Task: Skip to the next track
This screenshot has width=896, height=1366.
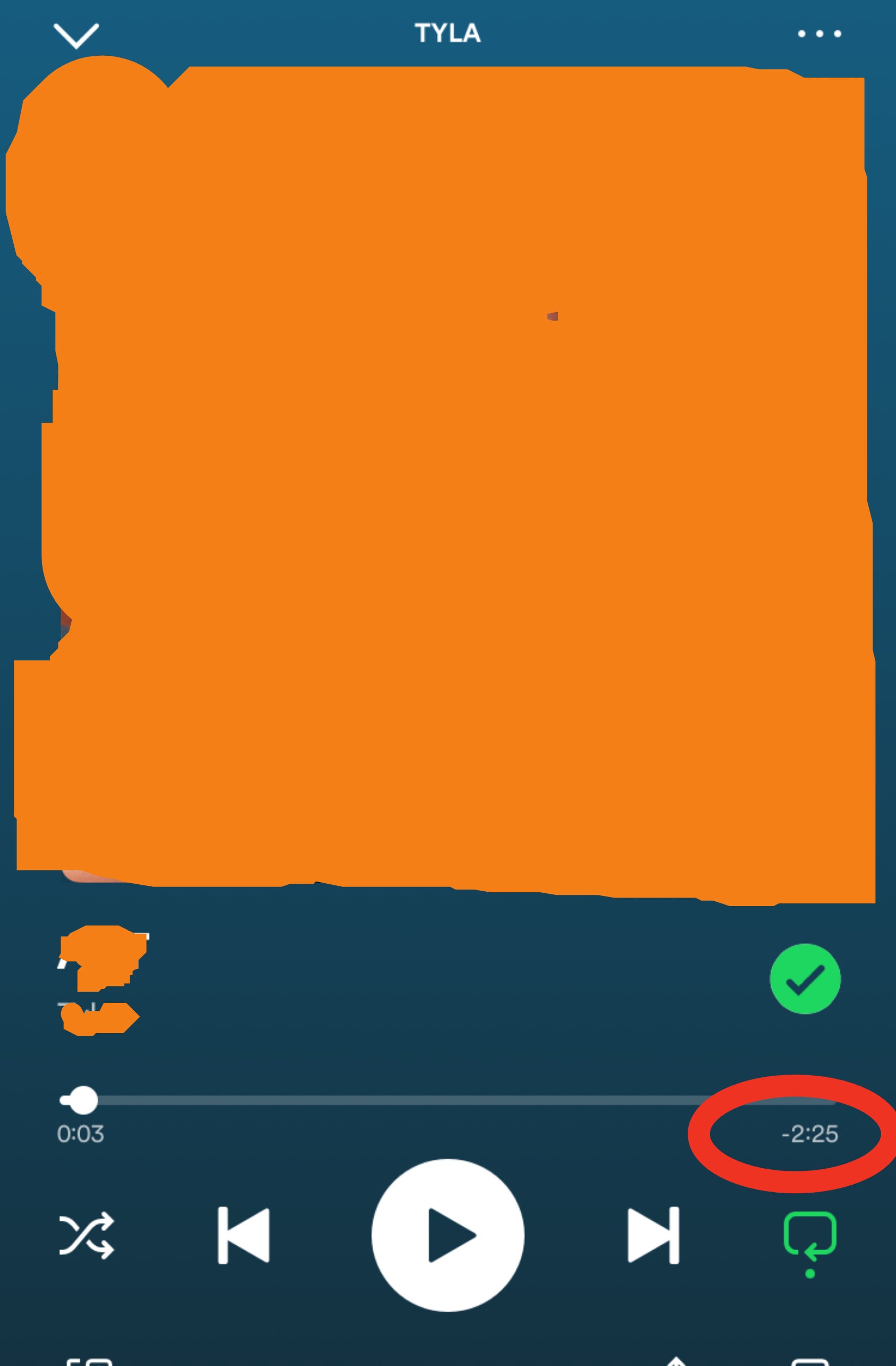Action: pos(653,1236)
